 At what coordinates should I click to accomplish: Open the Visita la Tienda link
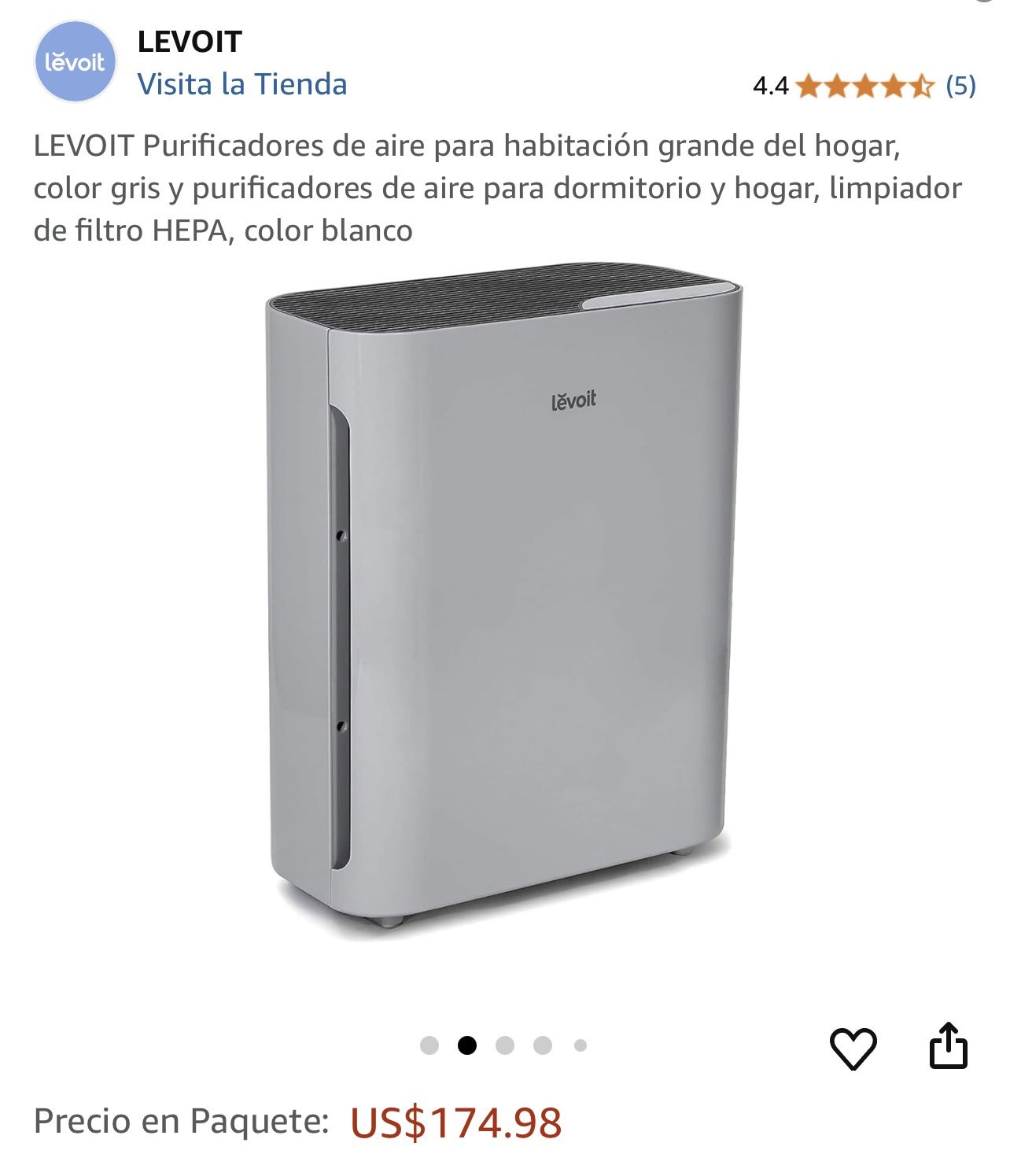tap(242, 84)
